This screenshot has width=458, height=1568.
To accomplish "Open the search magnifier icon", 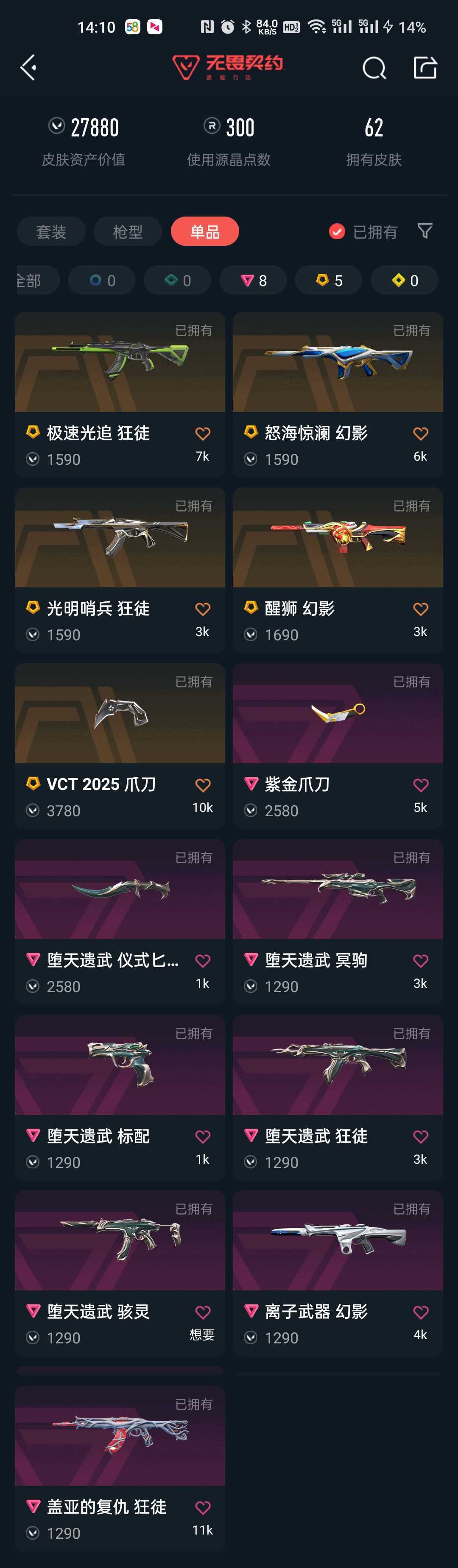I will click(374, 68).
